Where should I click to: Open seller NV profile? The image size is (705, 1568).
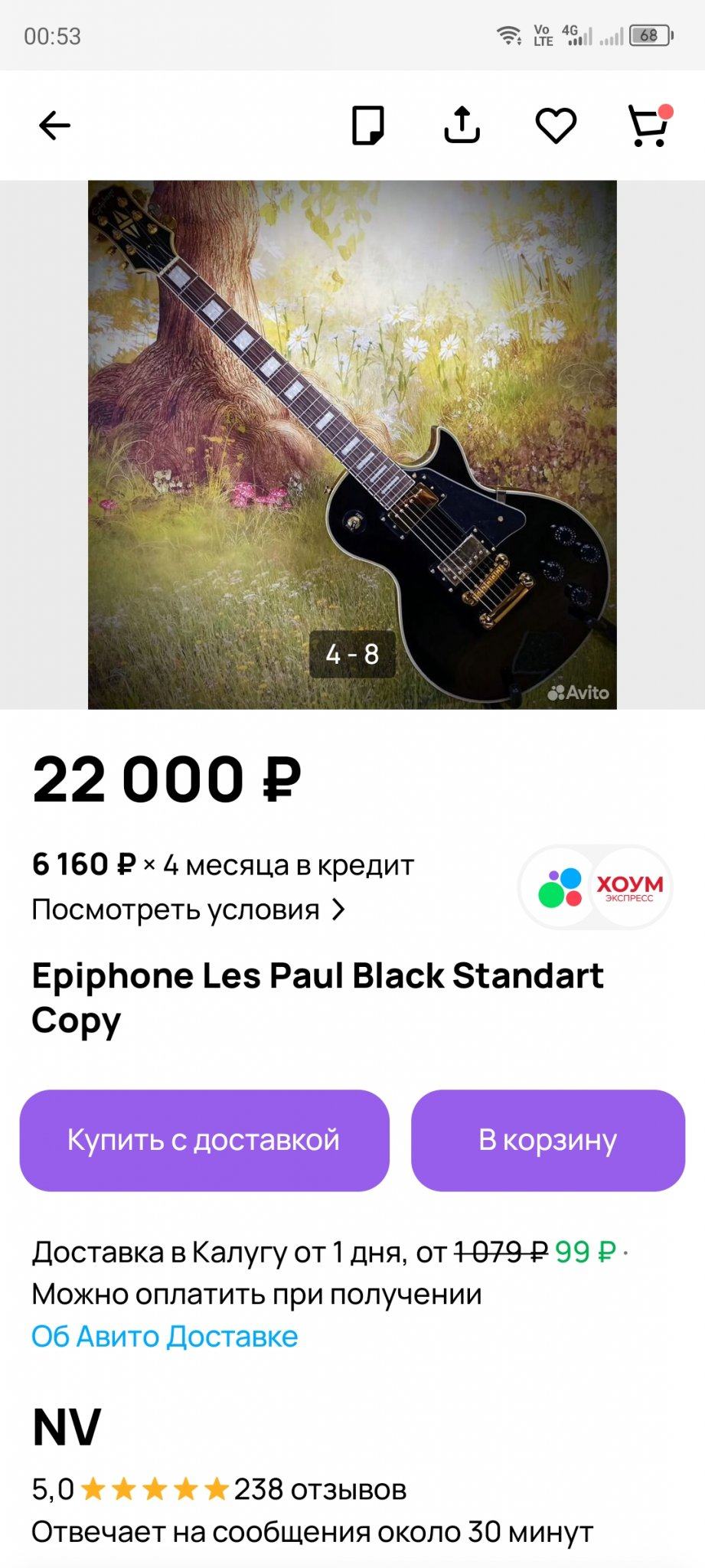pos(67,1427)
